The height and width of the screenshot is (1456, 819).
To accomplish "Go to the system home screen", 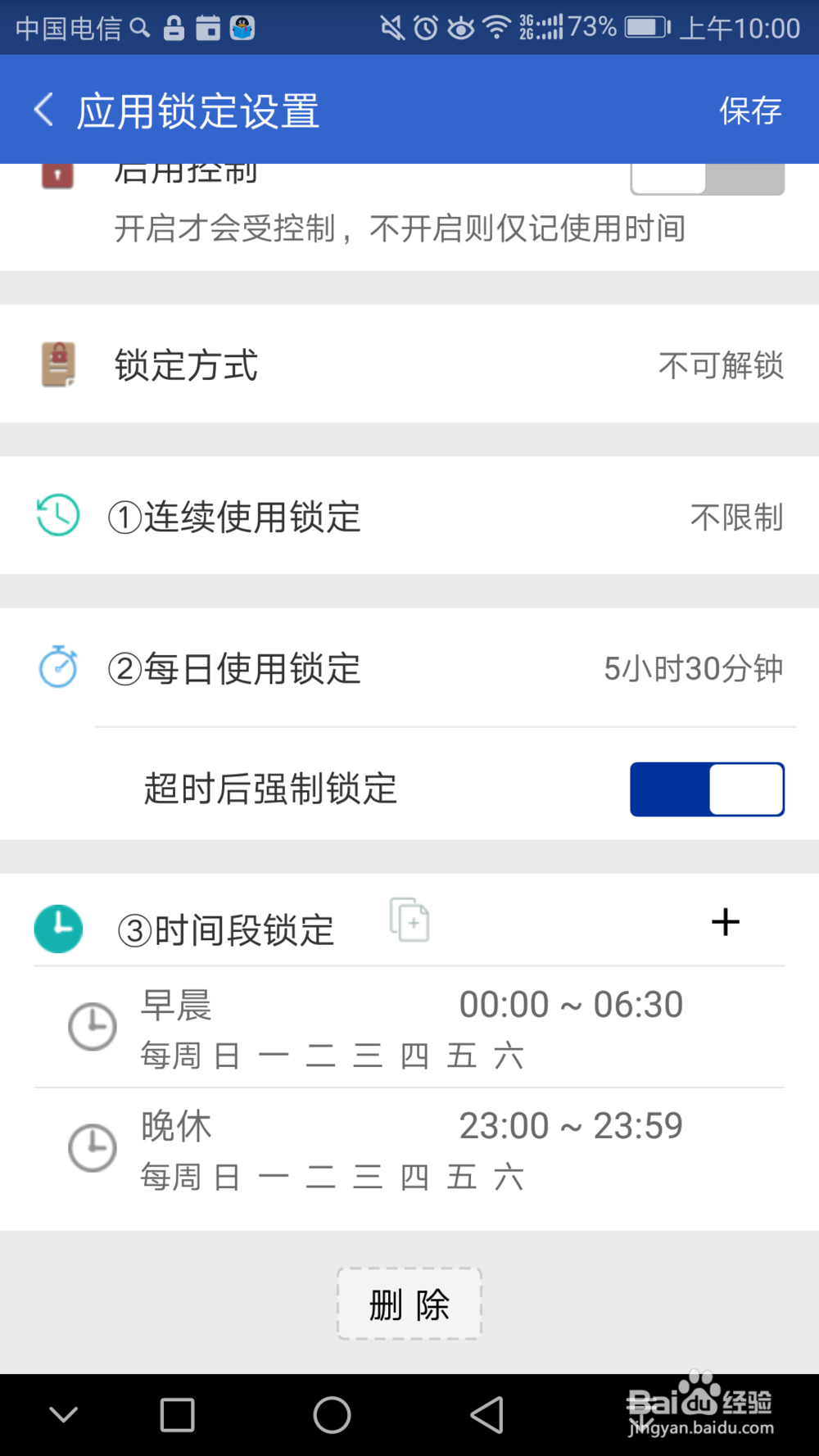I will [332, 1414].
